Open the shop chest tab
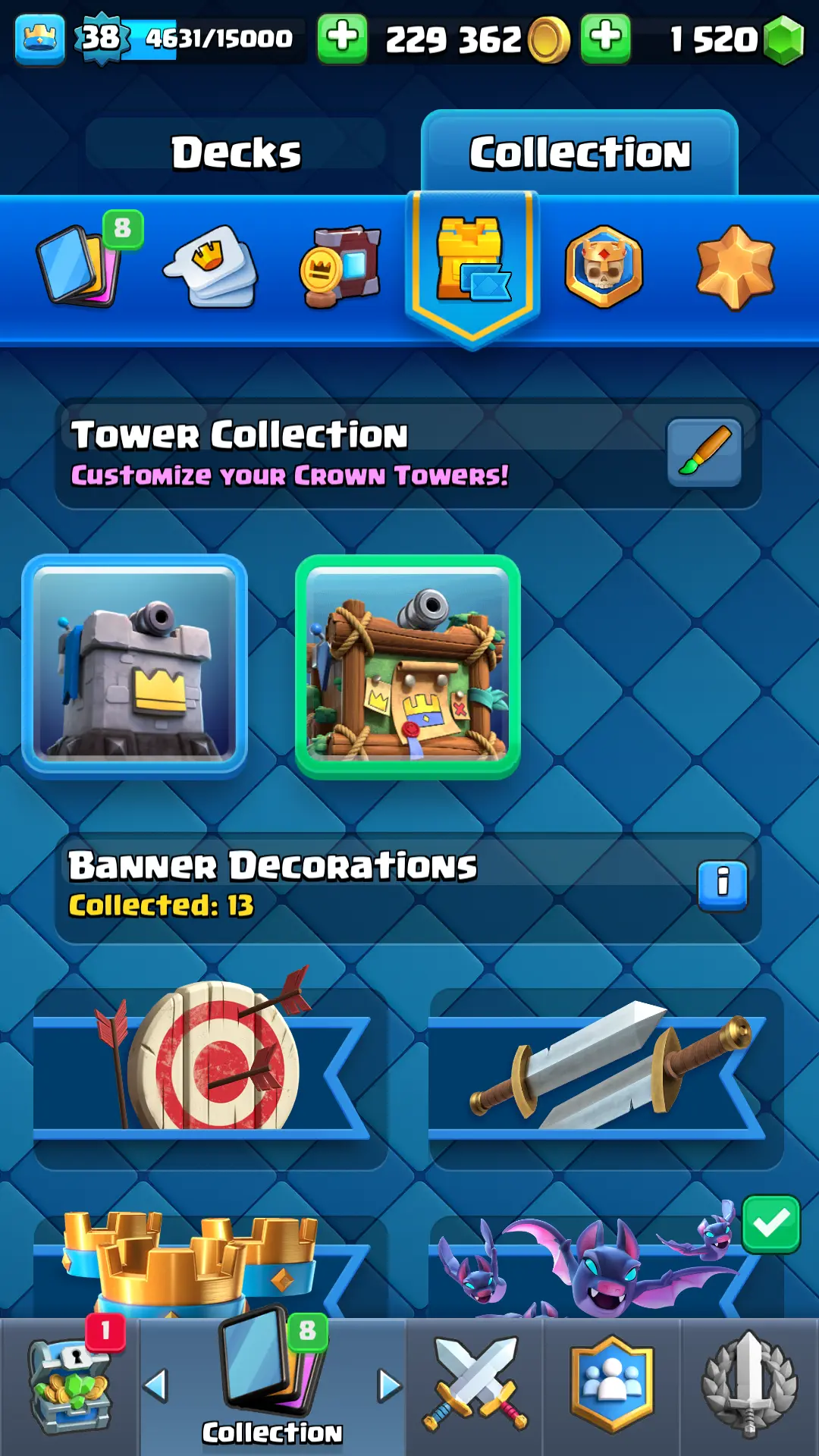 70,1388
